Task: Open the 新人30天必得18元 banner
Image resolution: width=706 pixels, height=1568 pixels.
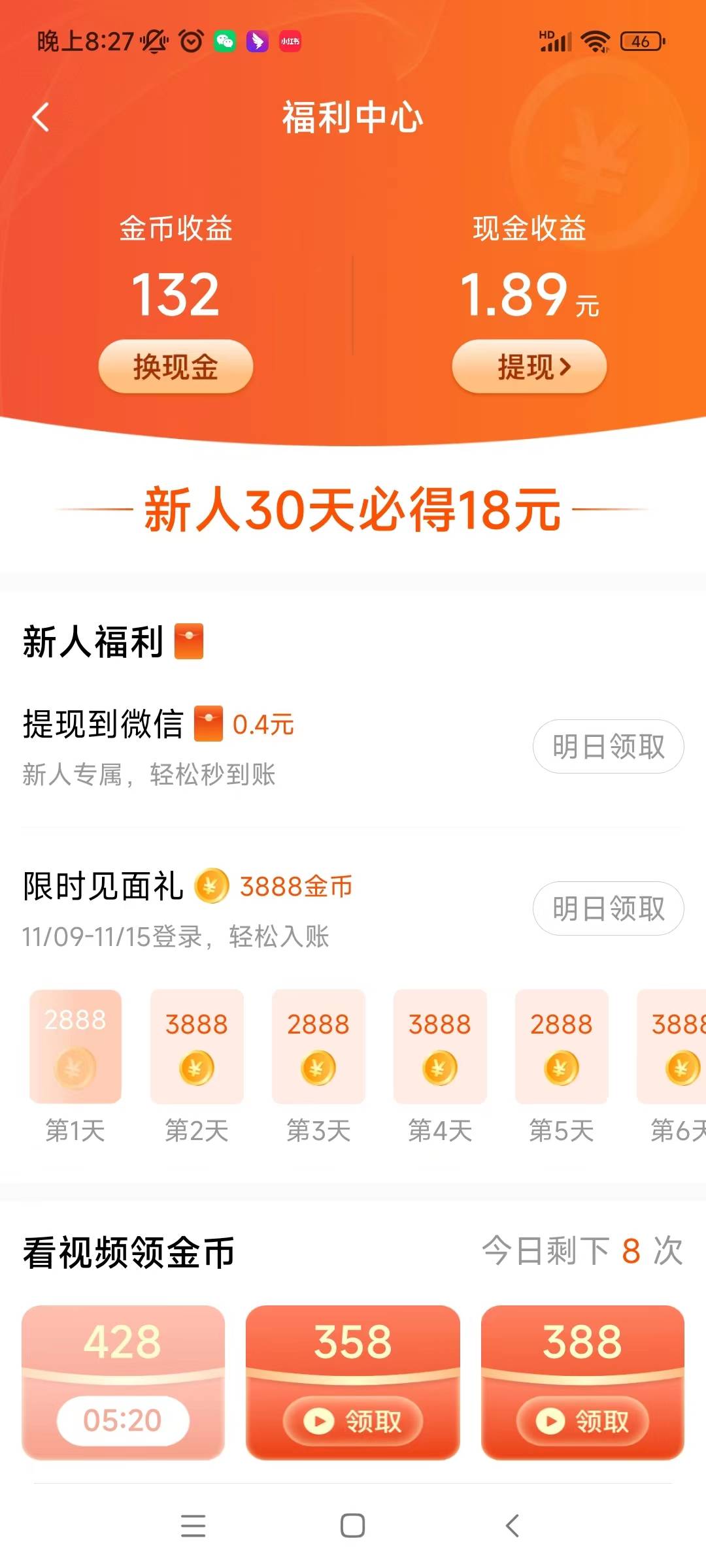Action: [x=352, y=509]
